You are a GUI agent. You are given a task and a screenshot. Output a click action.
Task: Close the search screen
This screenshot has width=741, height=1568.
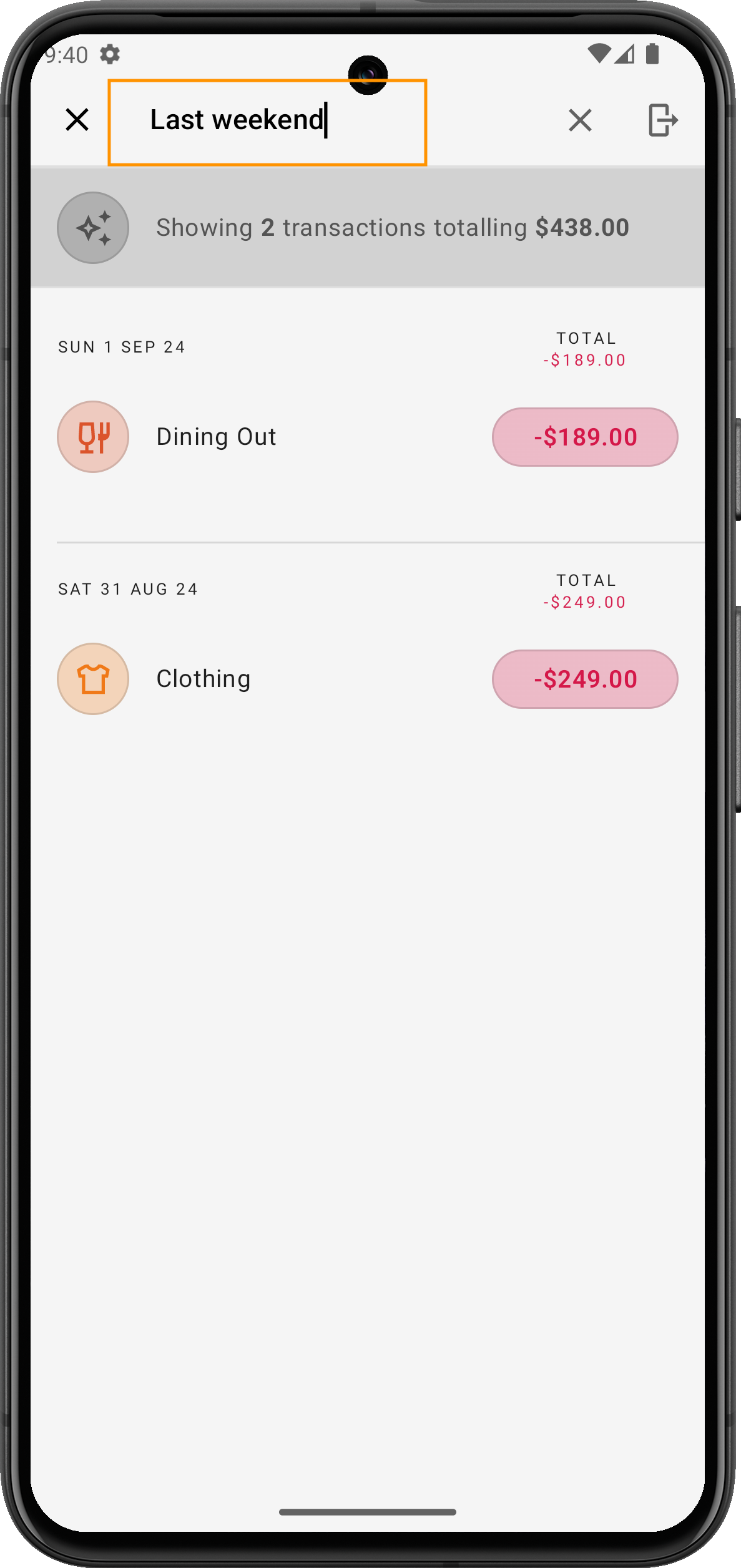tap(77, 120)
